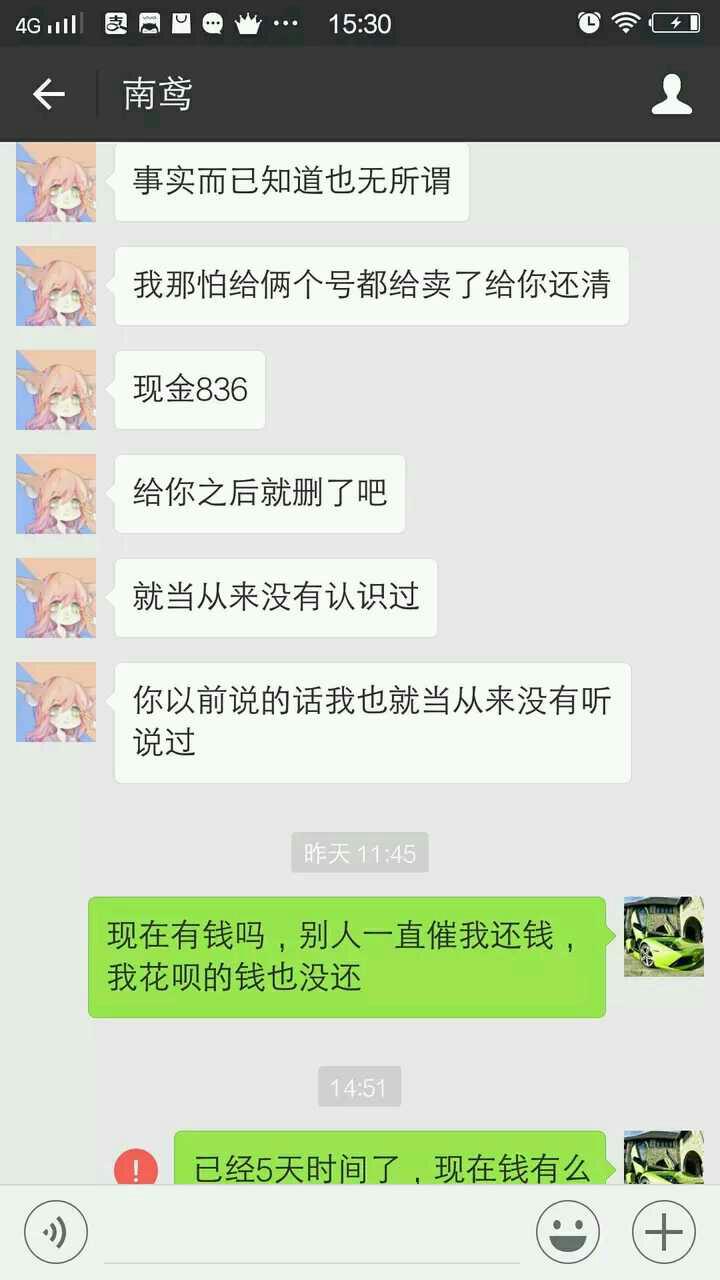Open 南鸢's chat profile info
720x1280 pixels.
pyautogui.click(x=671, y=94)
